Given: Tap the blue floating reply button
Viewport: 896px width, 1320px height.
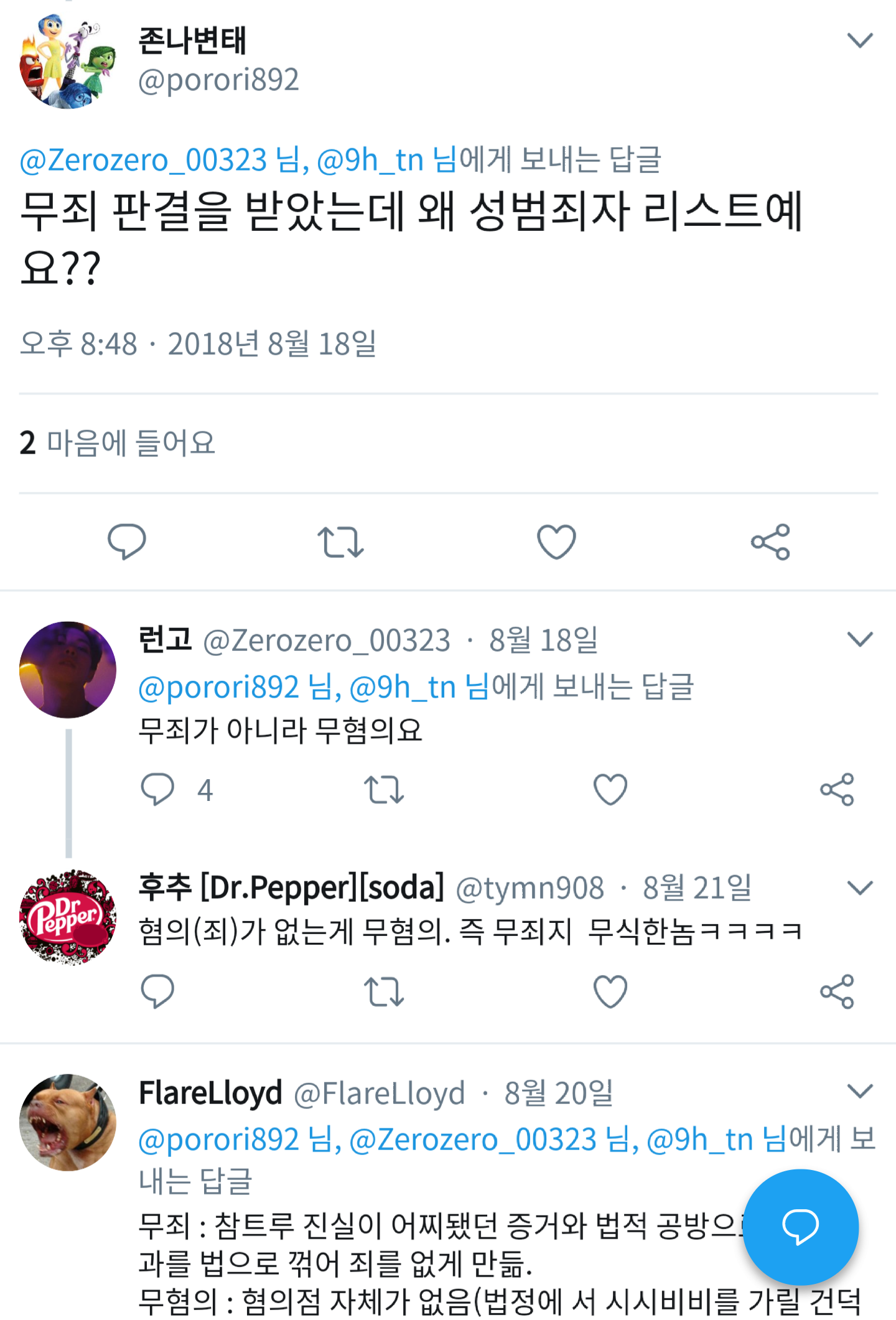Looking at the screenshot, I should click(800, 1227).
